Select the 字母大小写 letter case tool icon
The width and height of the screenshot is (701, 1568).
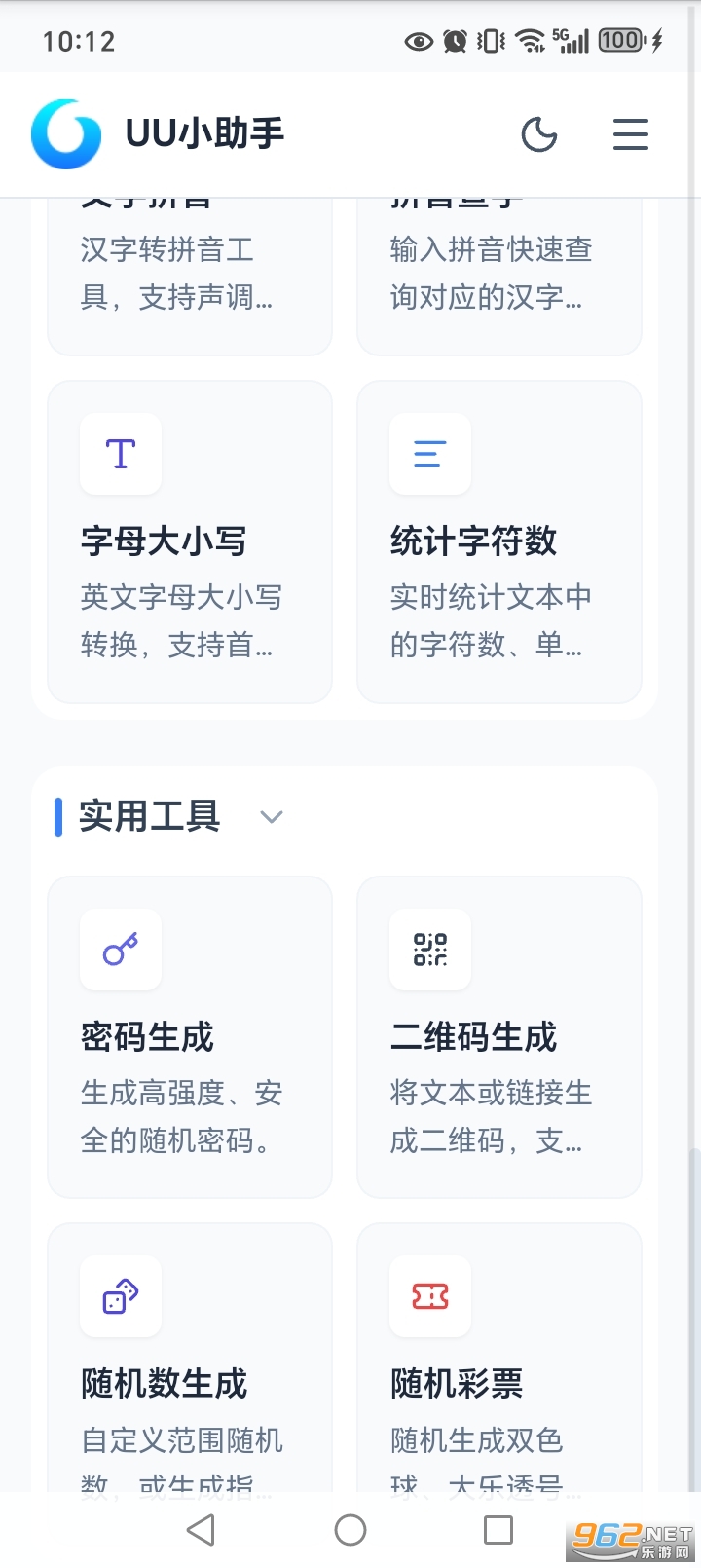[x=120, y=454]
